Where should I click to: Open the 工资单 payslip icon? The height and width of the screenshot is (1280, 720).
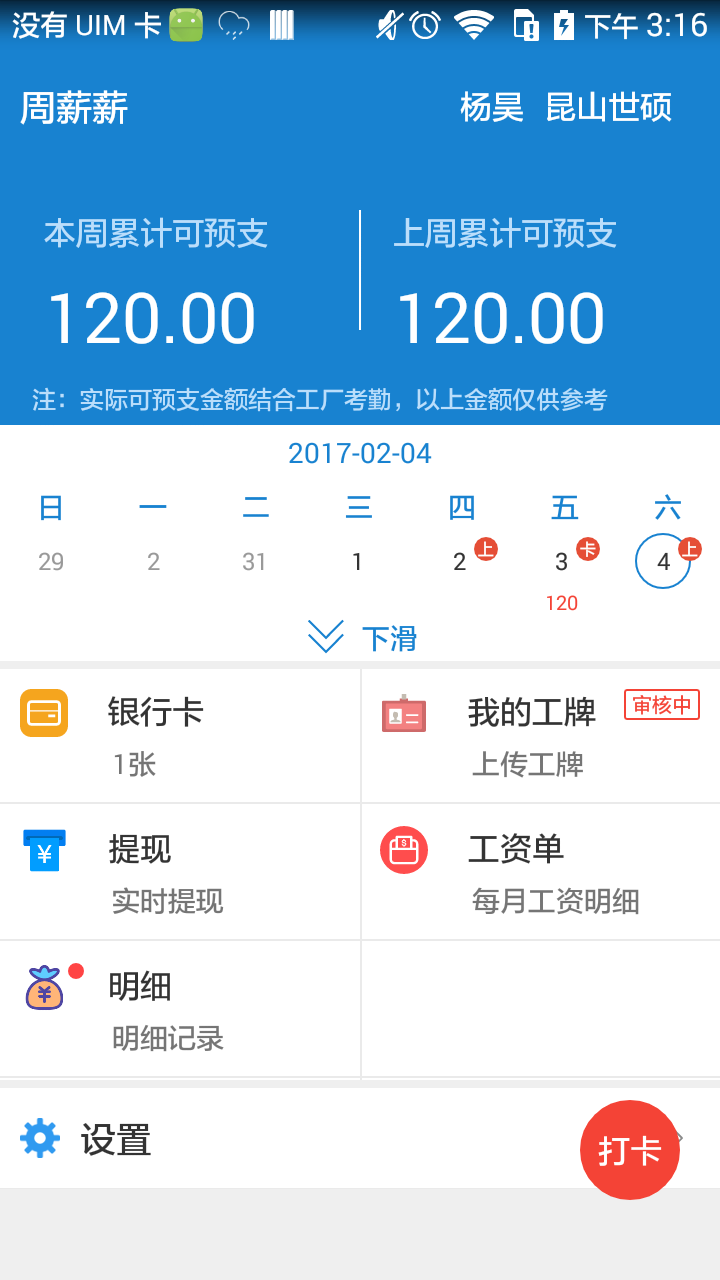[x=404, y=849]
